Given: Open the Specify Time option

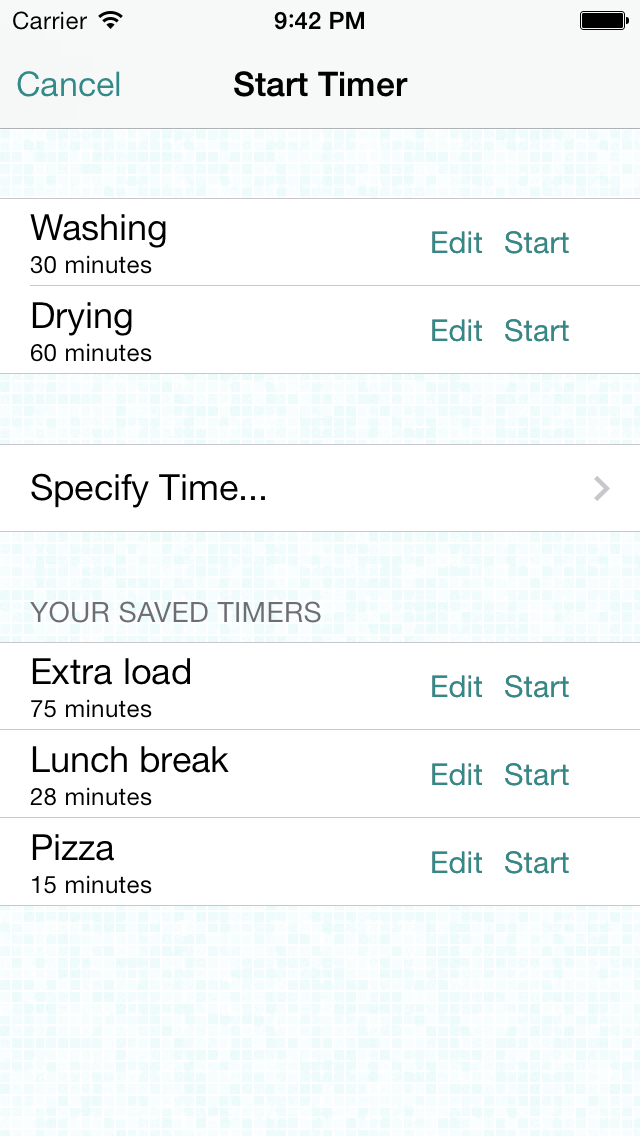Looking at the screenshot, I should pyautogui.click(x=320, y=488).
